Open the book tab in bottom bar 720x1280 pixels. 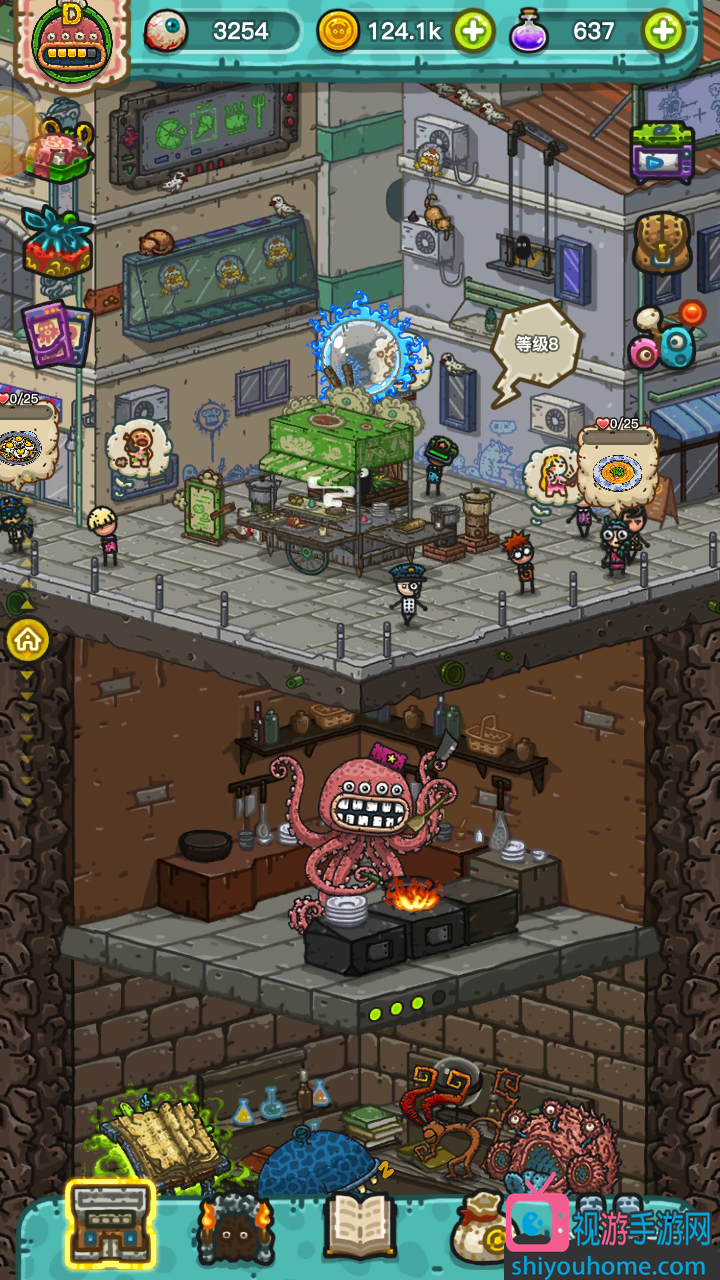(360, 1225)
